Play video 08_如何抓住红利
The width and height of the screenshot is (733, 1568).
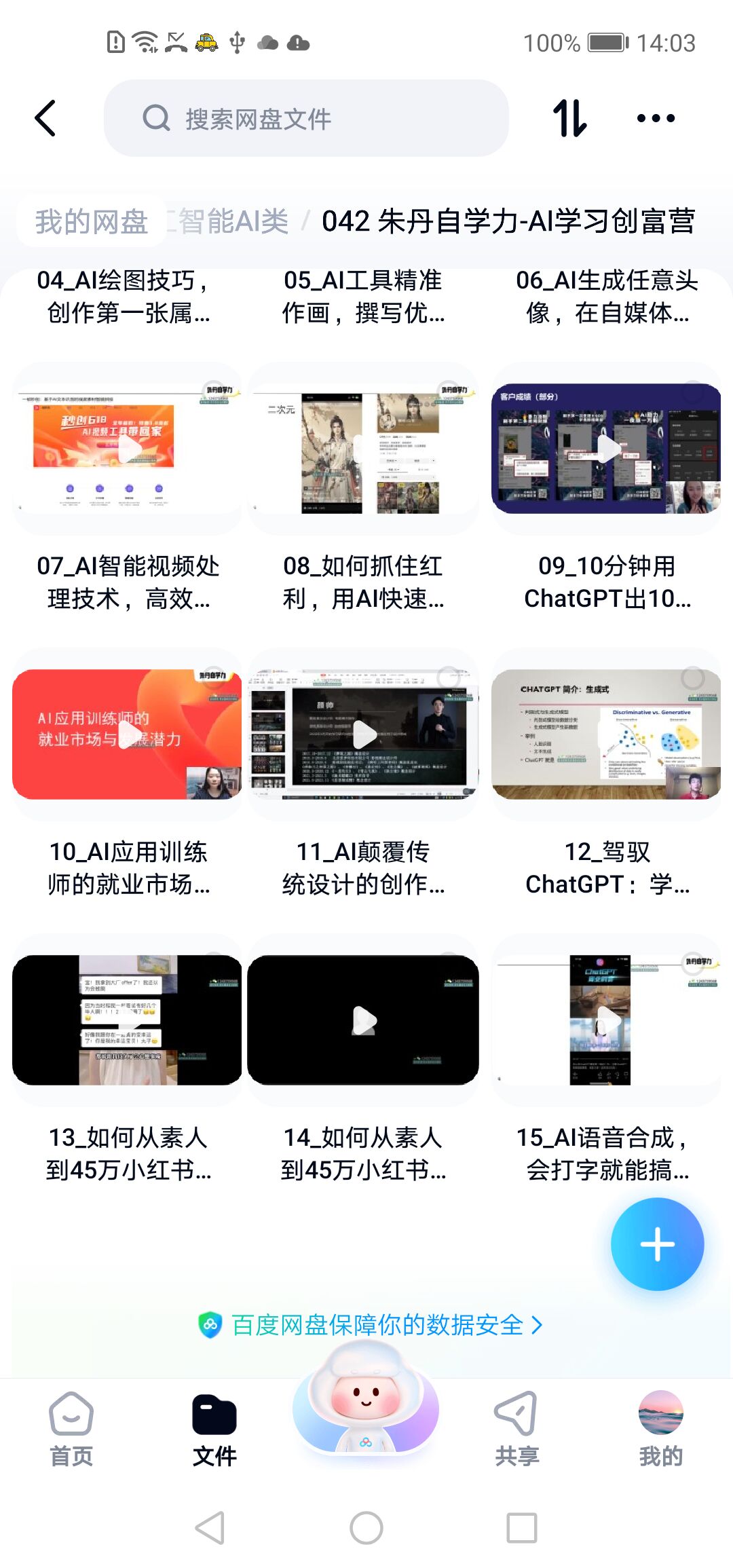(x=363, y=449)
